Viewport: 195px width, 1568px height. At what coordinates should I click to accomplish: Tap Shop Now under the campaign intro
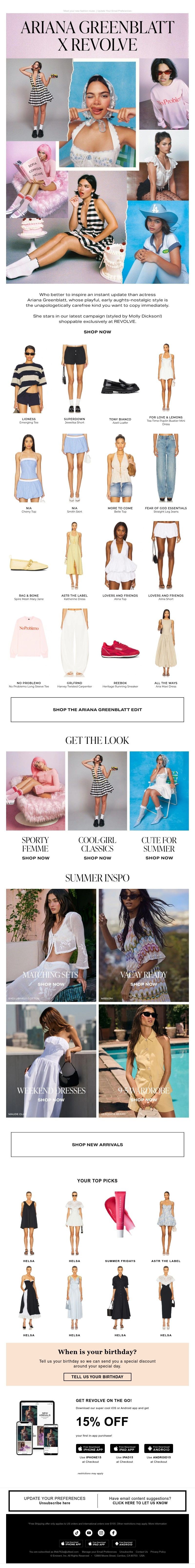pos(97,332)
